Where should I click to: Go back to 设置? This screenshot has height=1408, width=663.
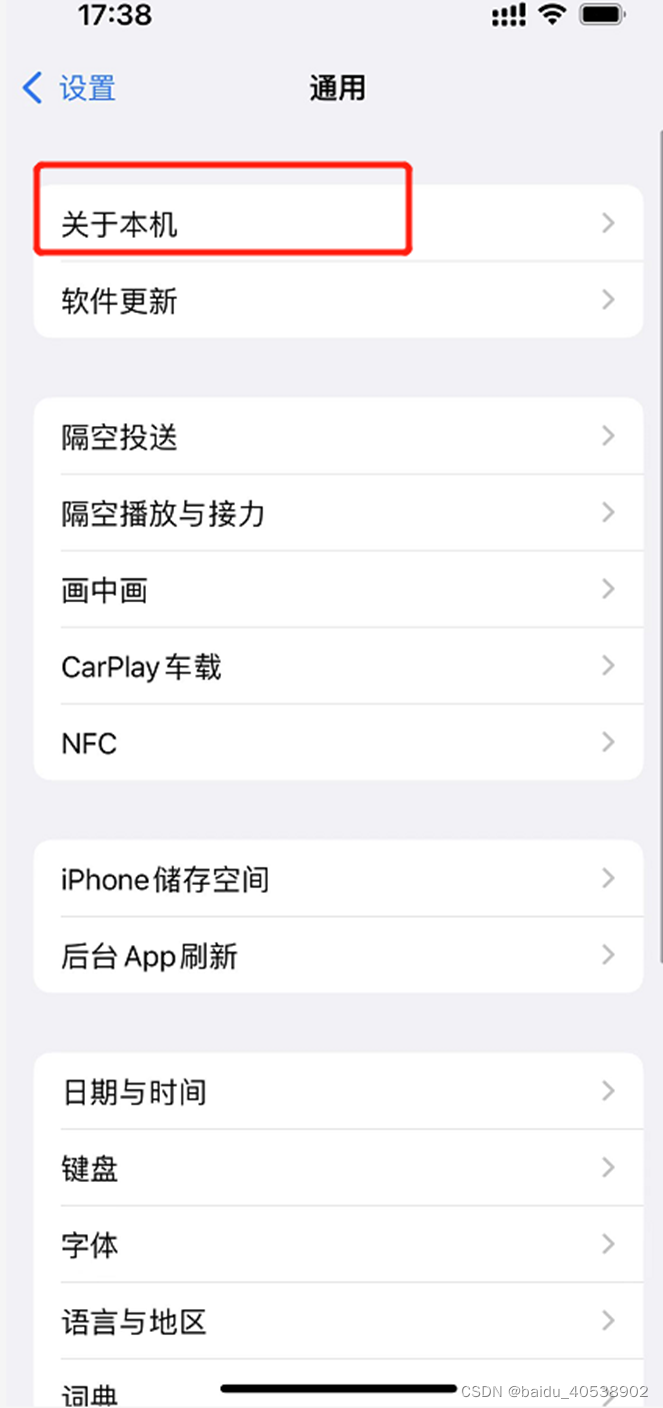coord(70,88)
